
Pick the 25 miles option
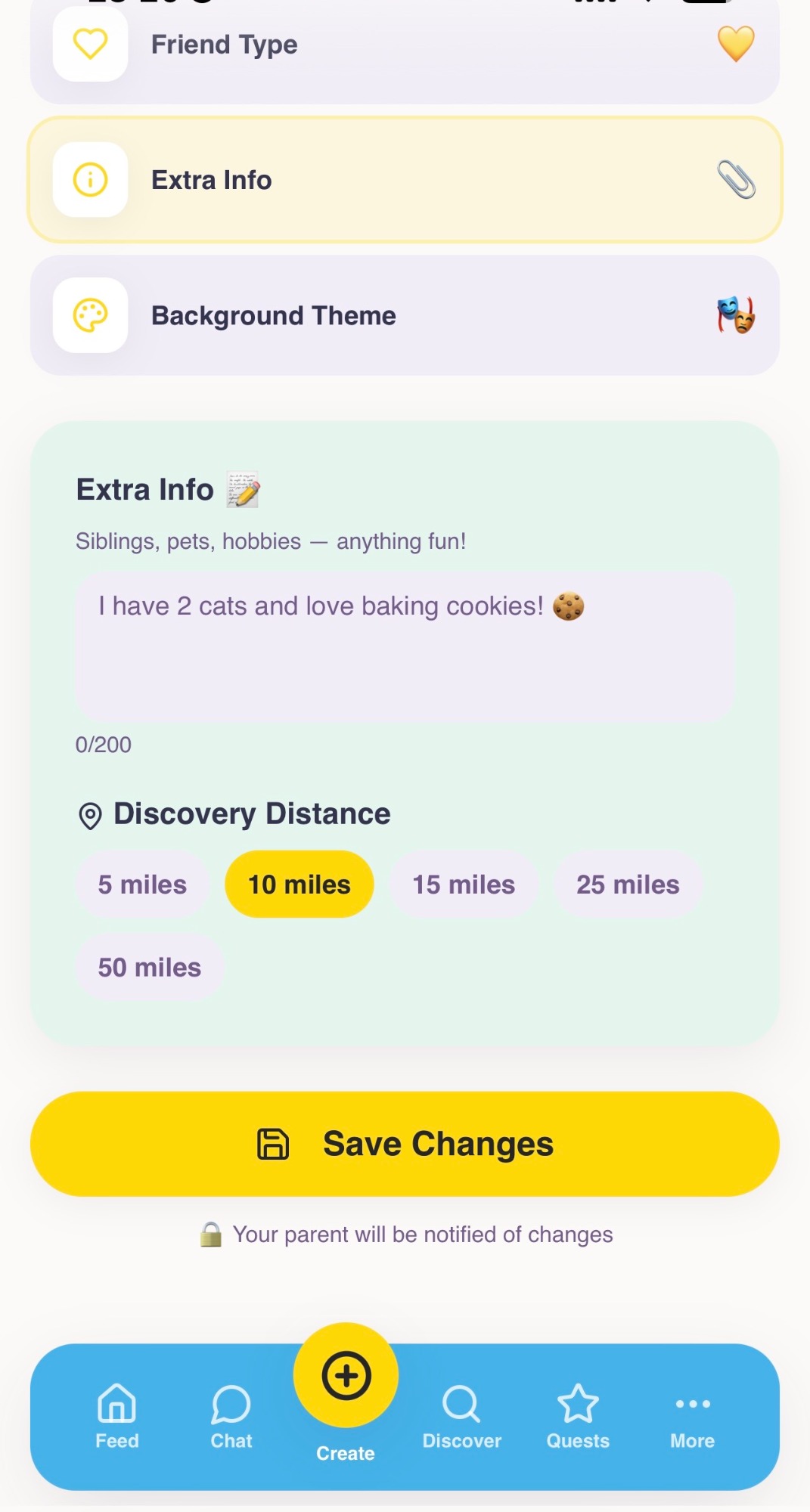pyautogui.click(x=628, y=885)
